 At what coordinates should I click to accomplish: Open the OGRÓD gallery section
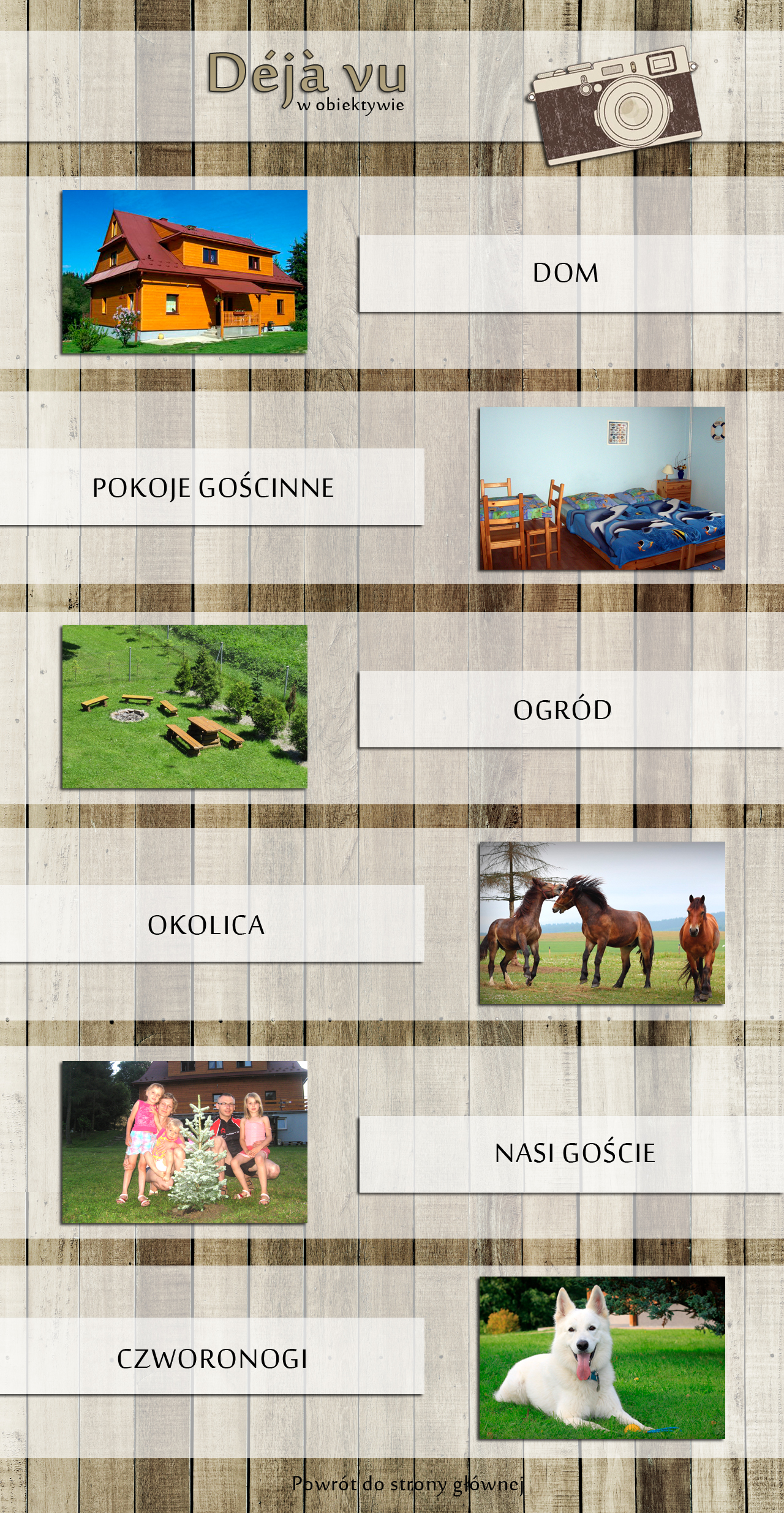pyautogui.click(x=562, y=710)
